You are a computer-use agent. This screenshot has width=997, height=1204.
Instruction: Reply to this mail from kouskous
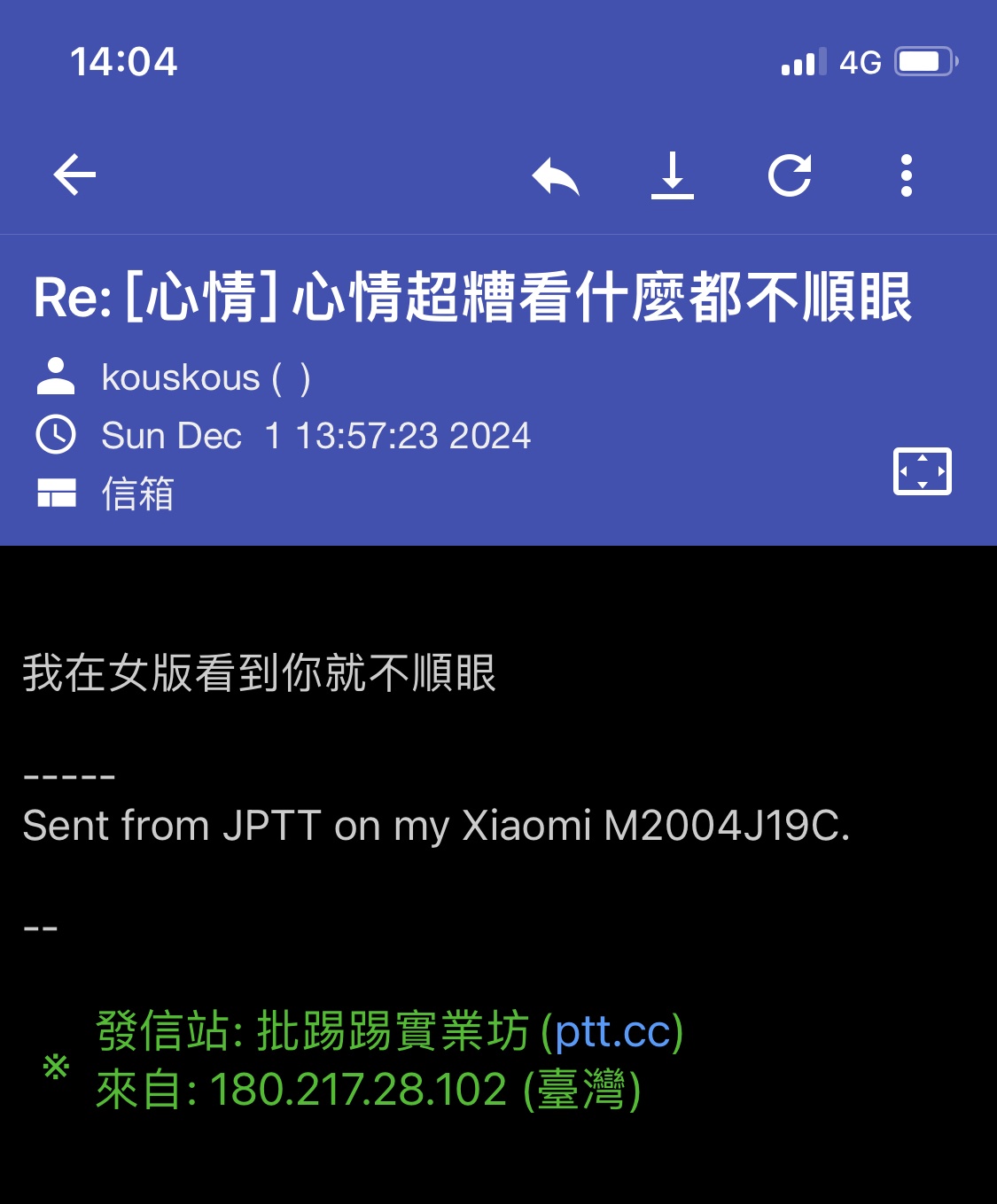pos(556,175)
